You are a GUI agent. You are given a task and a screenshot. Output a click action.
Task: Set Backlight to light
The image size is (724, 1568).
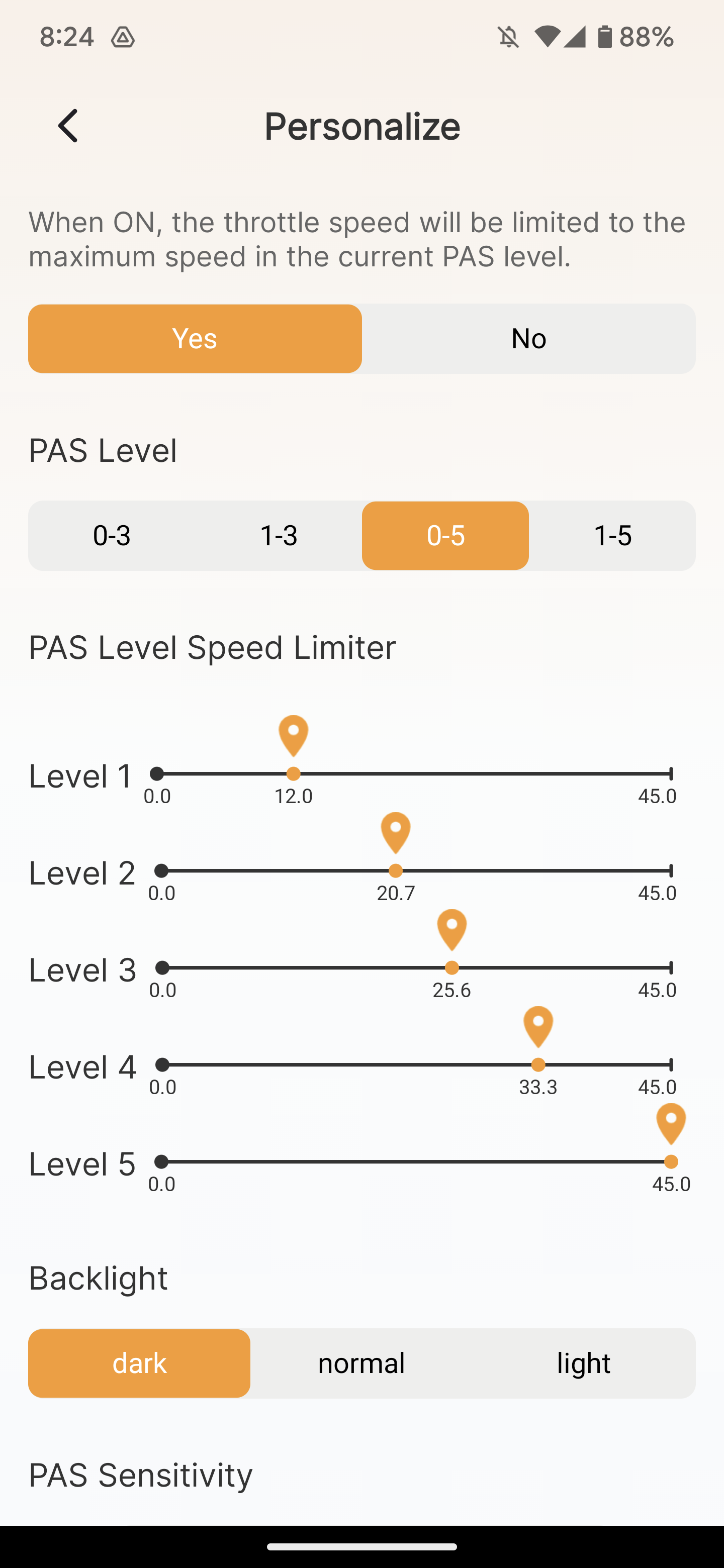584,1363
